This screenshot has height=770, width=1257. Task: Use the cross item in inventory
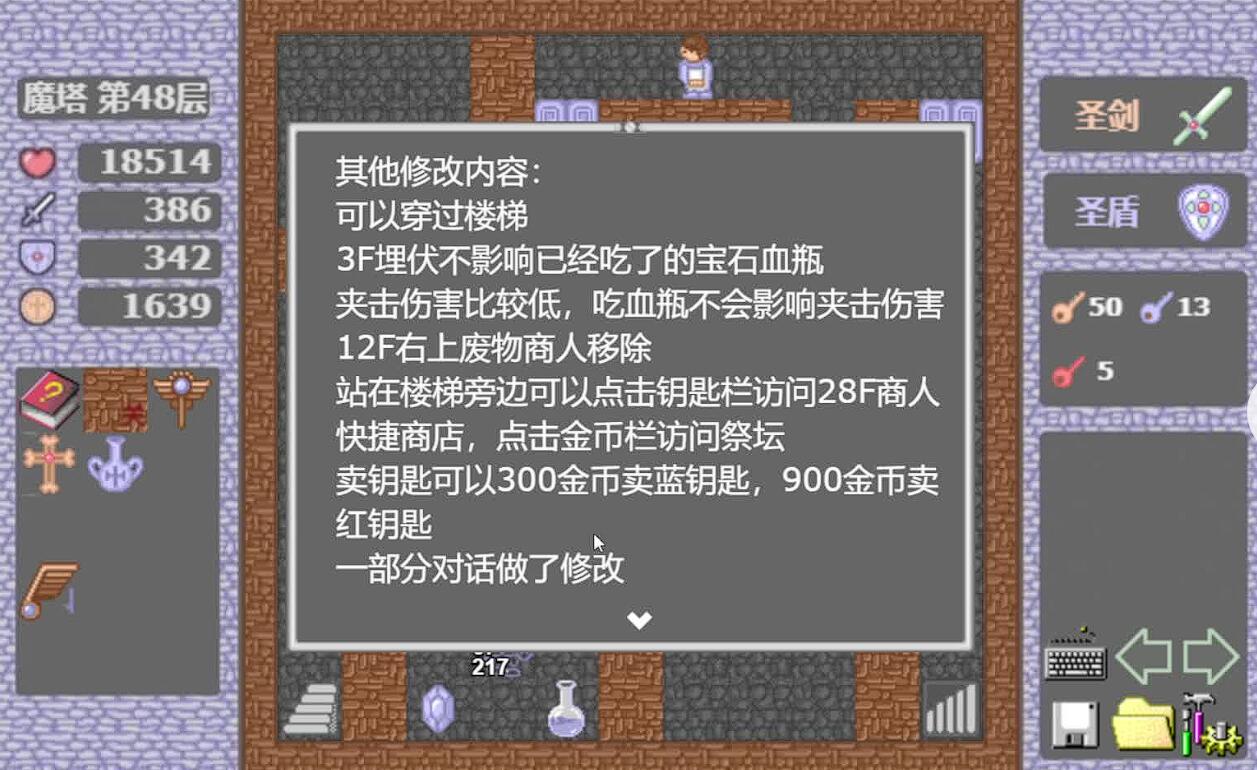coord(49,464)
